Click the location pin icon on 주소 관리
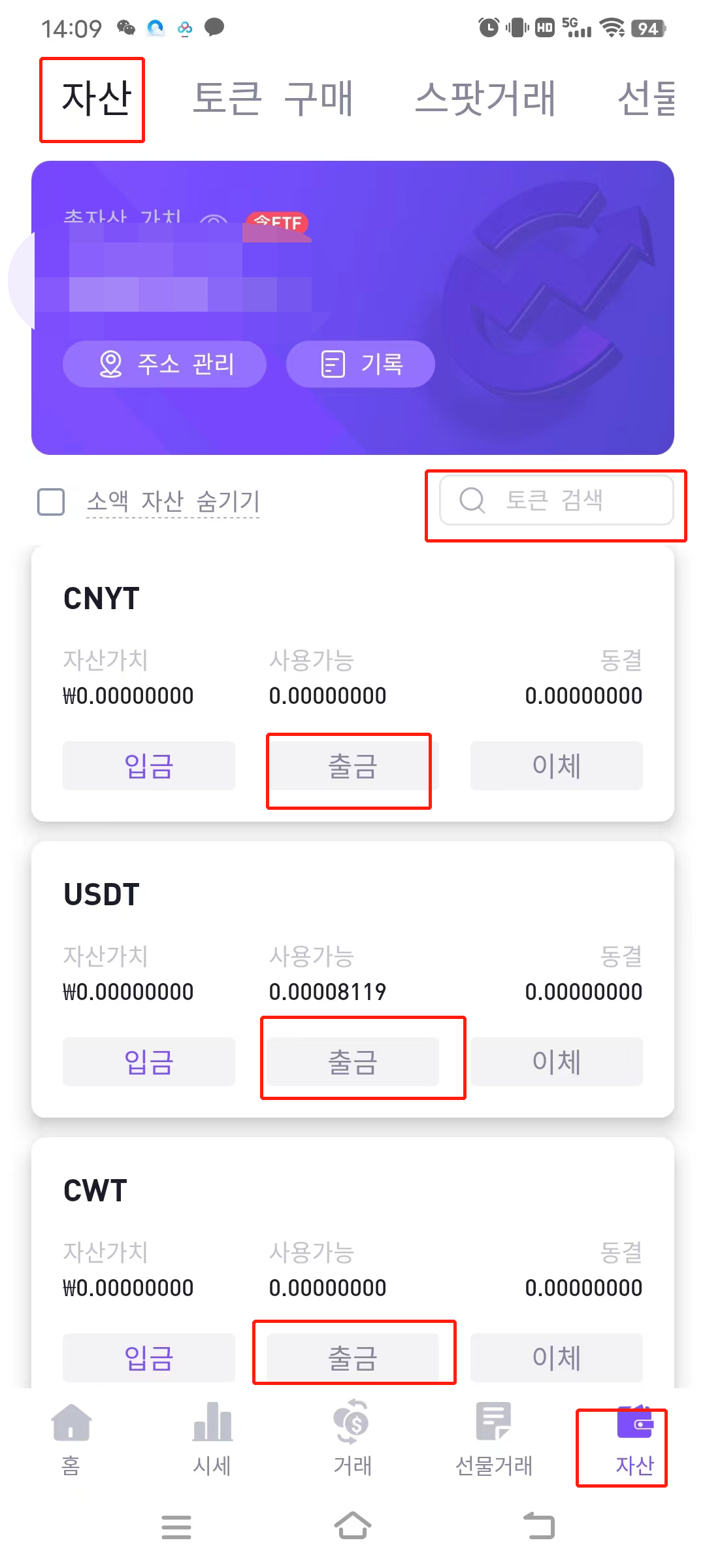The image size is (705, 1568). pos(111,364)
